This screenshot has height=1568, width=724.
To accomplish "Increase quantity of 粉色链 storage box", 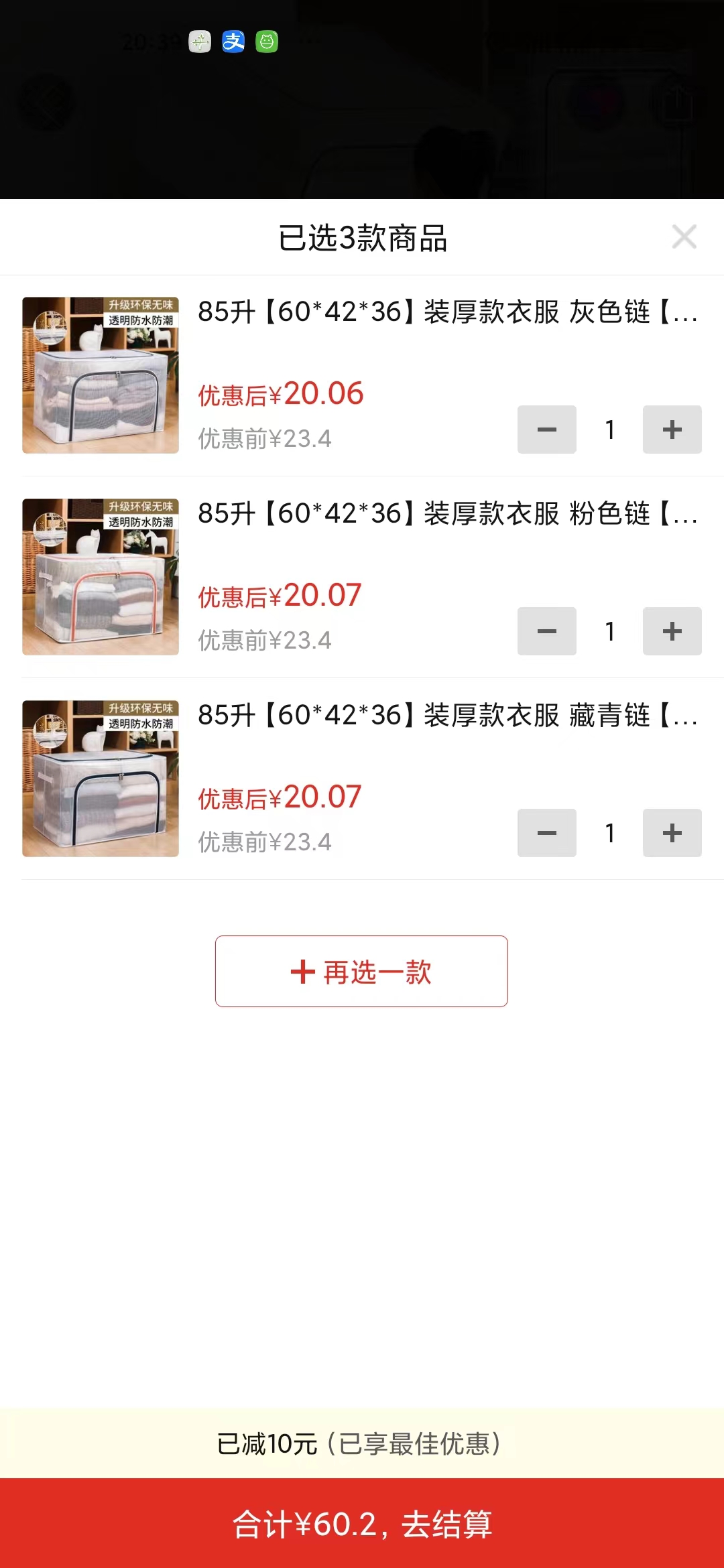I will [672, 631].
